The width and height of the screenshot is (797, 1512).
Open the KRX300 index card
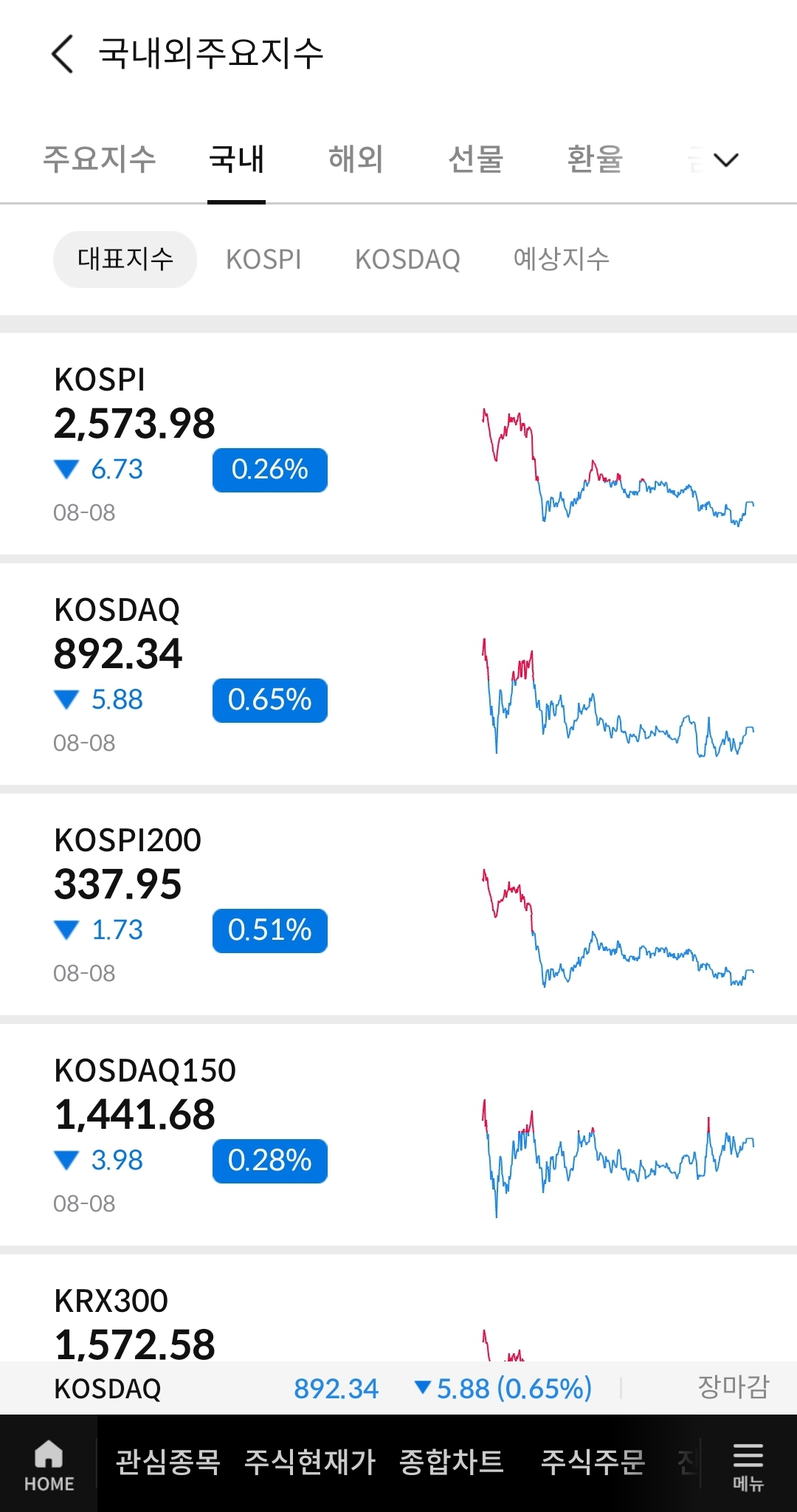click(x=398, y=1308)
